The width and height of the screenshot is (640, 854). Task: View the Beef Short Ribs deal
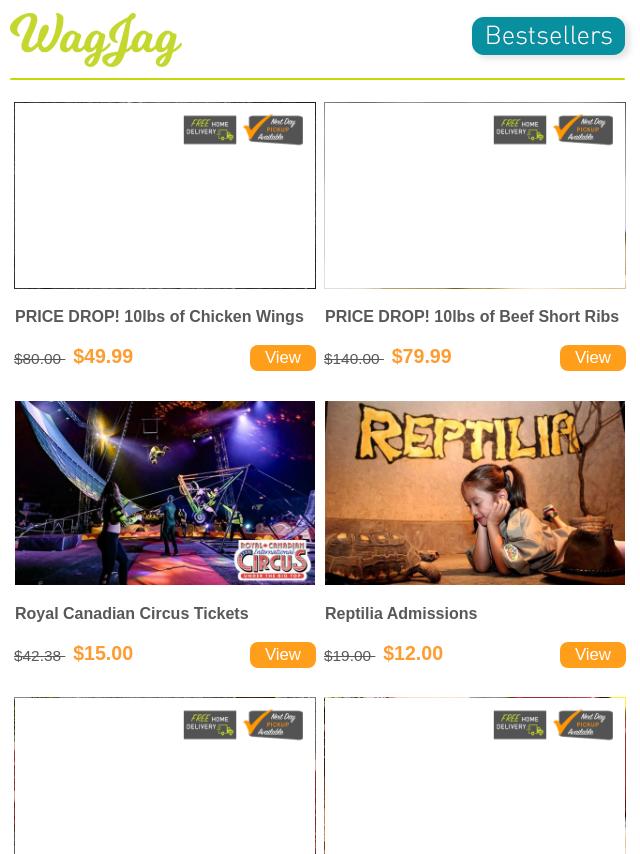tap(592, 358)
